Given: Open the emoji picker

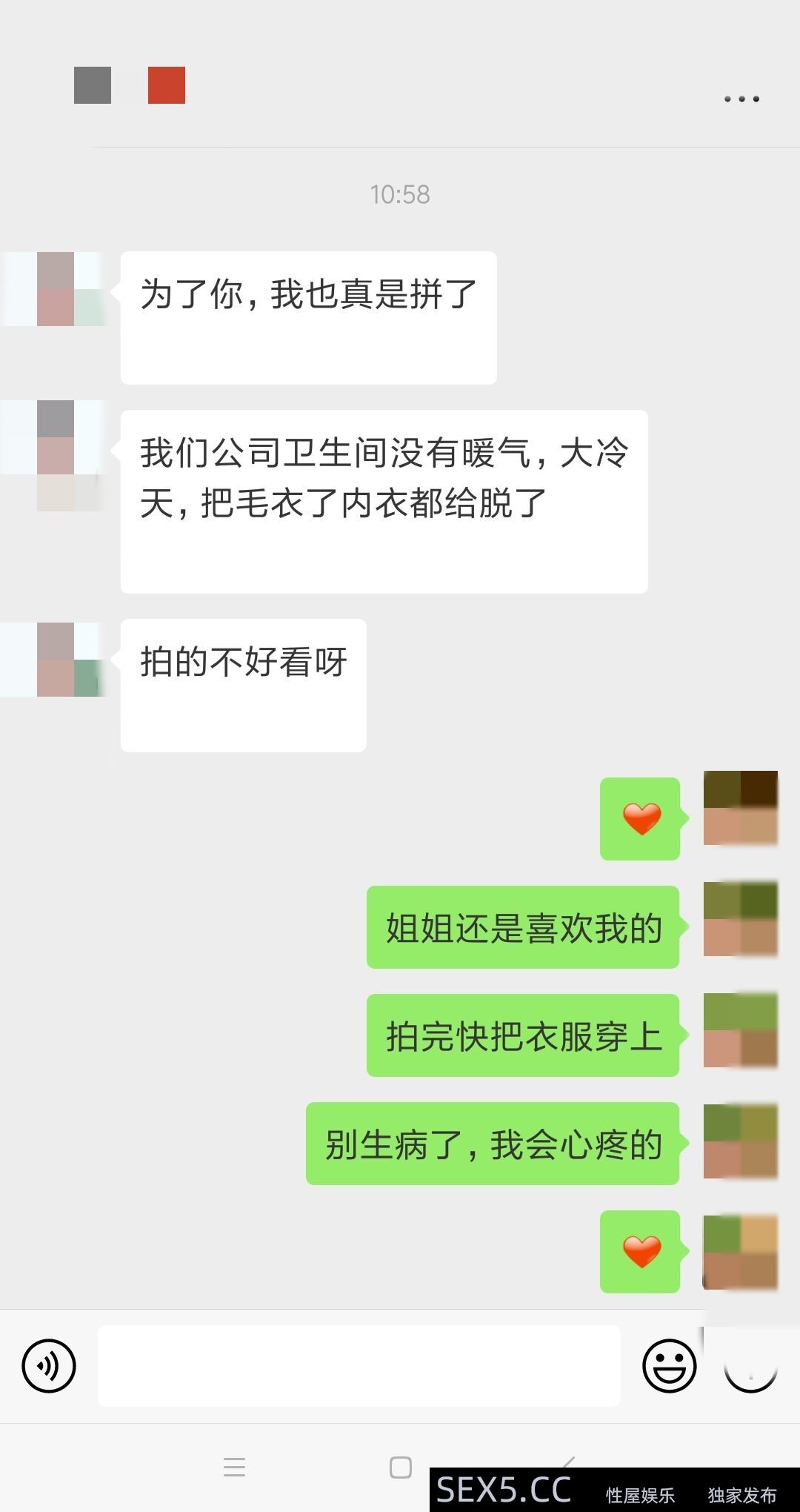Looking at the screenshot, I should pyautogui.click(x=669, y=1365).
